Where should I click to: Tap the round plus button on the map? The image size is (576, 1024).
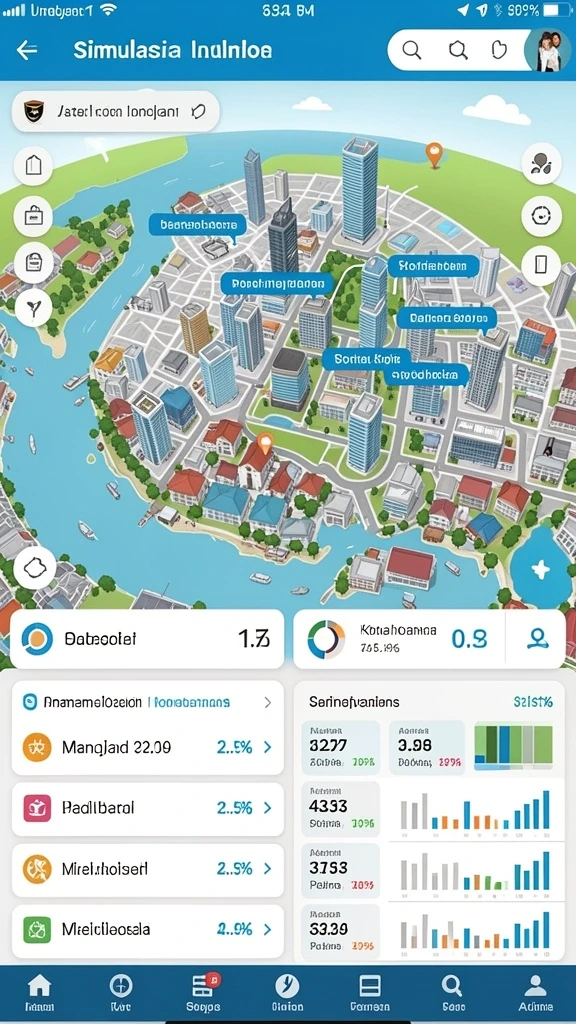click(x=541, y=570)
